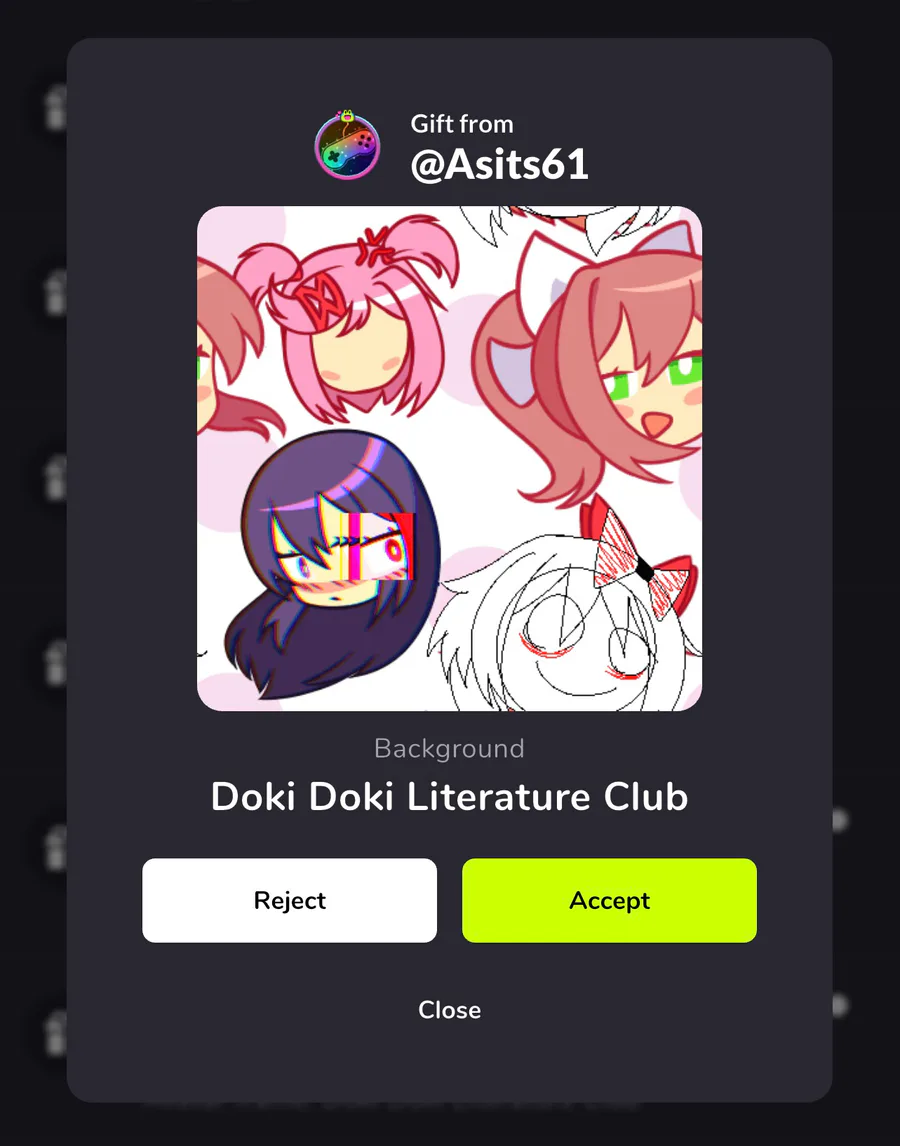Open @Asits61's profile avatar
This screenshot has width=900, height=1146.
[347, 146]
